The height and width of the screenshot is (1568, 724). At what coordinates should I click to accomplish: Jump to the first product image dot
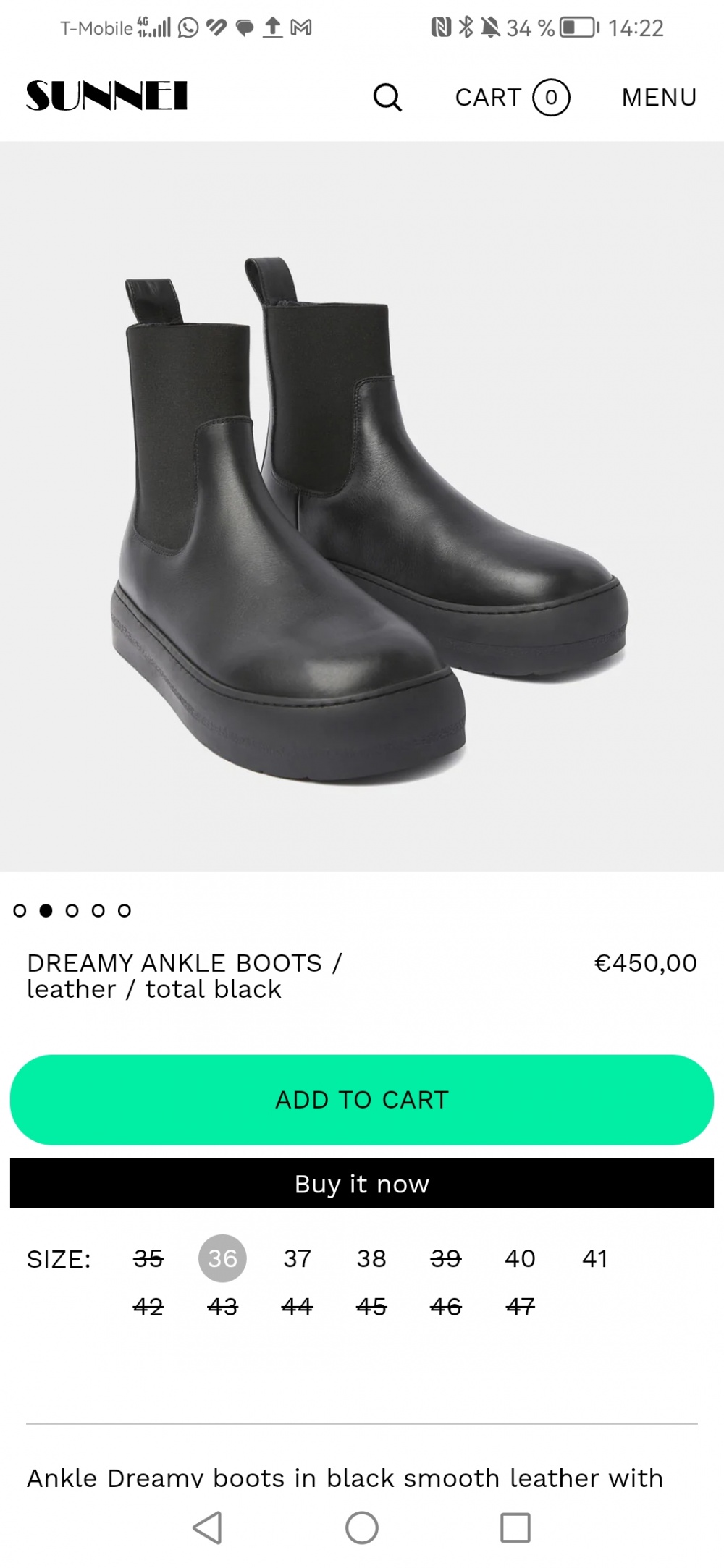(x=20, y=910)
